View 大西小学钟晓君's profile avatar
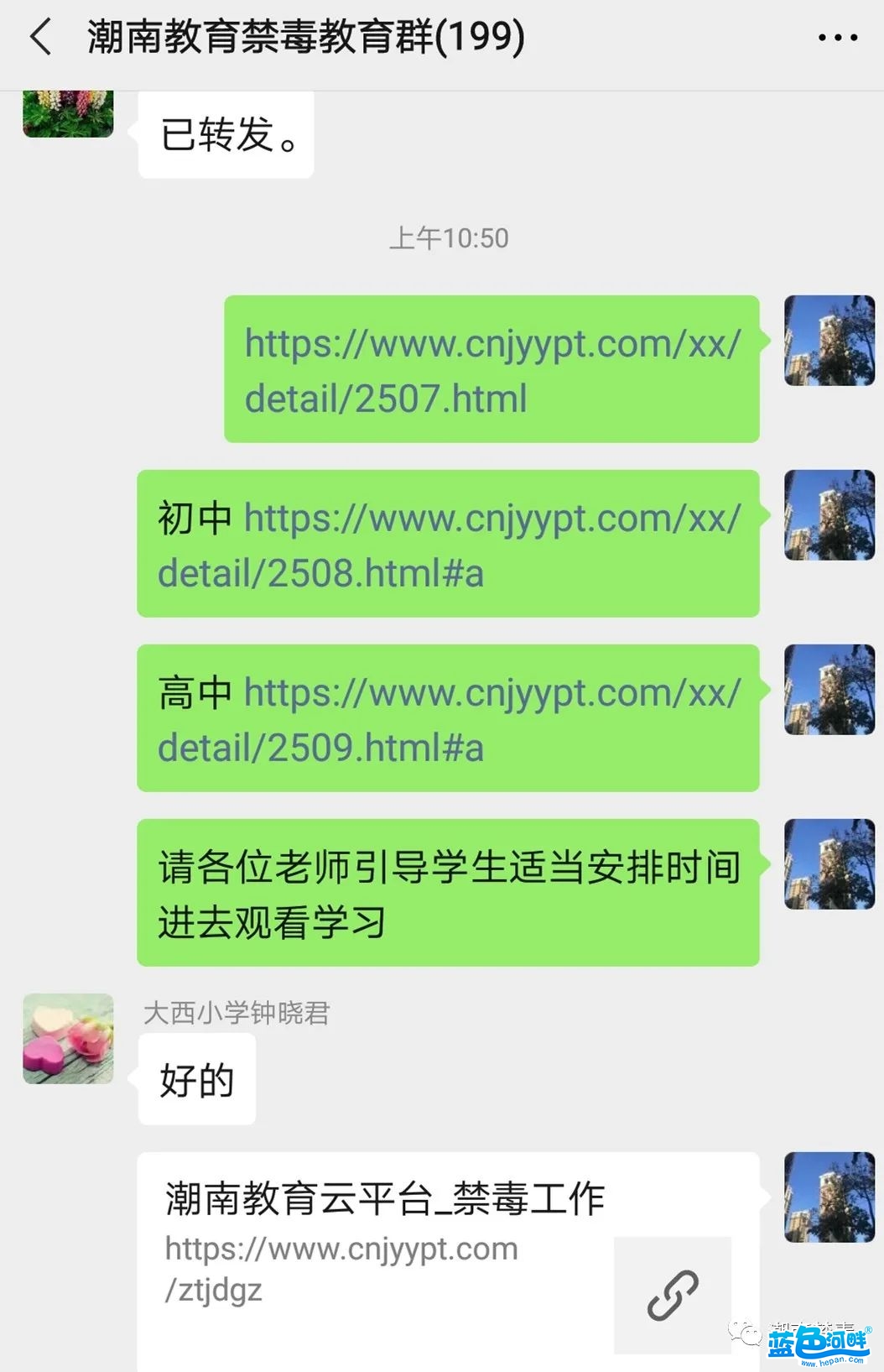884x1372 pixels. tap(68, 1039)
